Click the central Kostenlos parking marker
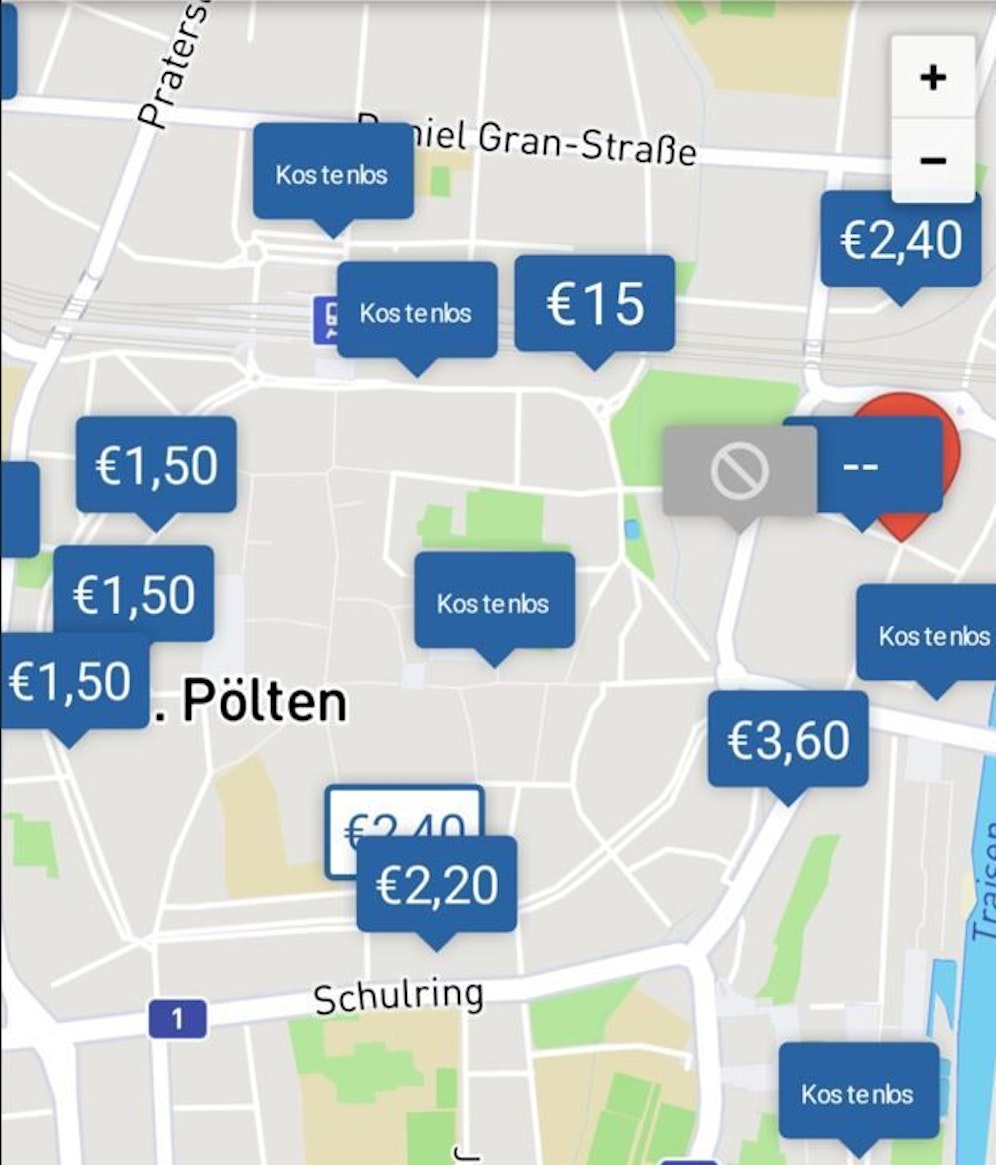 [493, 603]
